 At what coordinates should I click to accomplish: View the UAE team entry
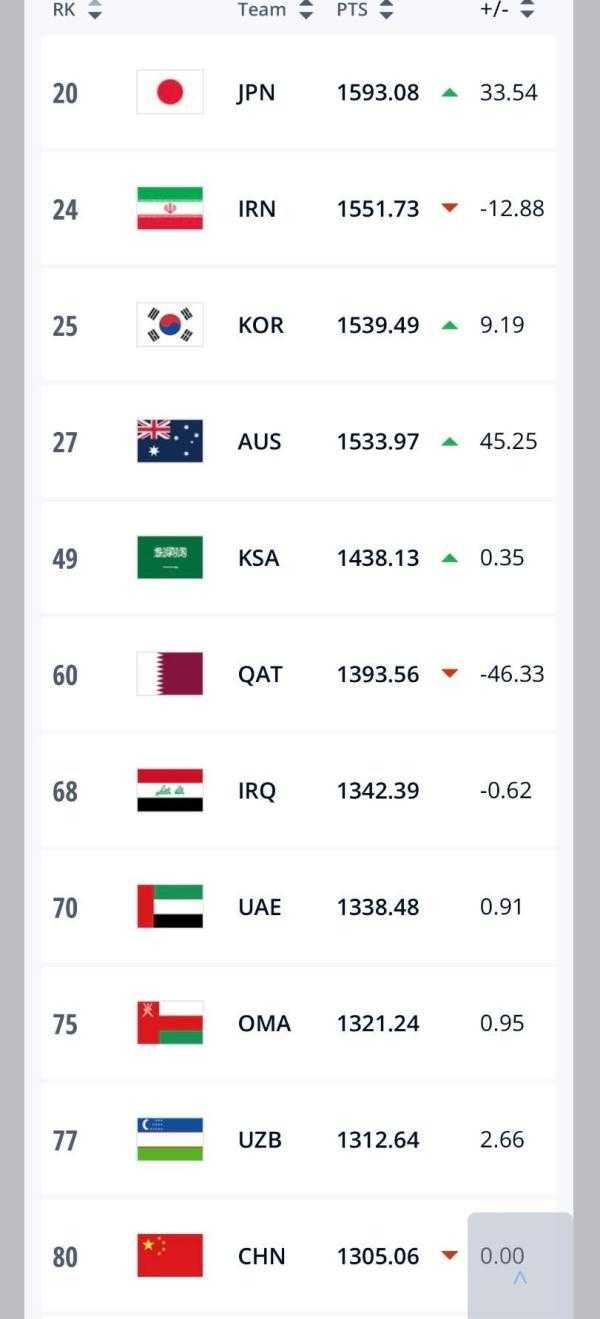298,907
